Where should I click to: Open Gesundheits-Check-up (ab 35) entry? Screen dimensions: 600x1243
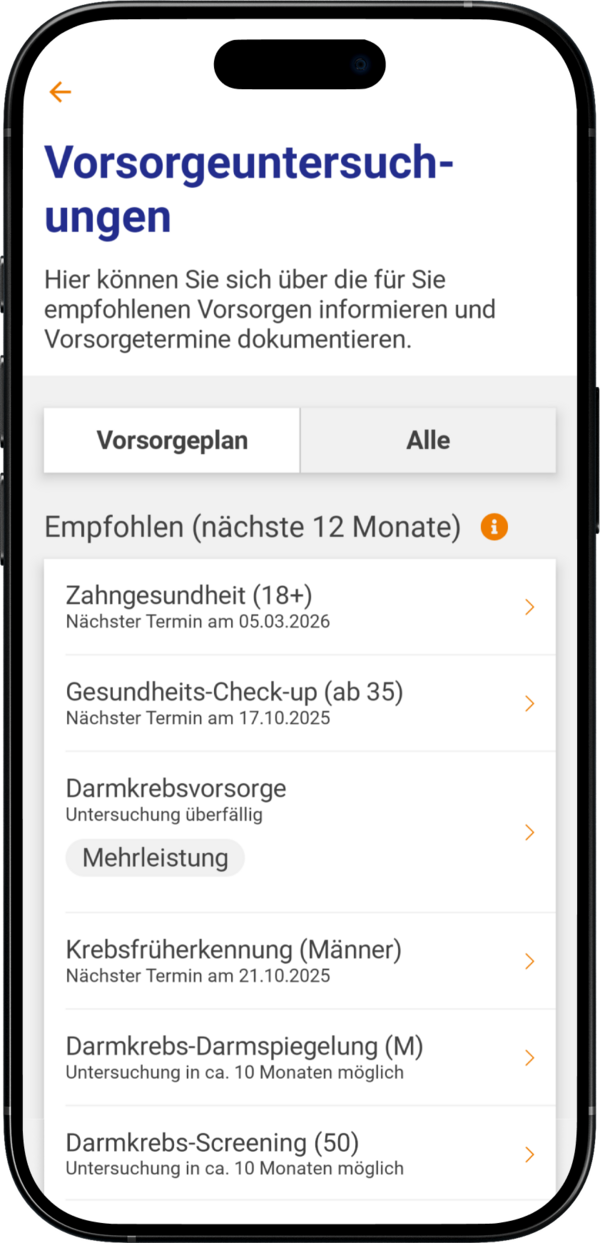click(300, 703)
